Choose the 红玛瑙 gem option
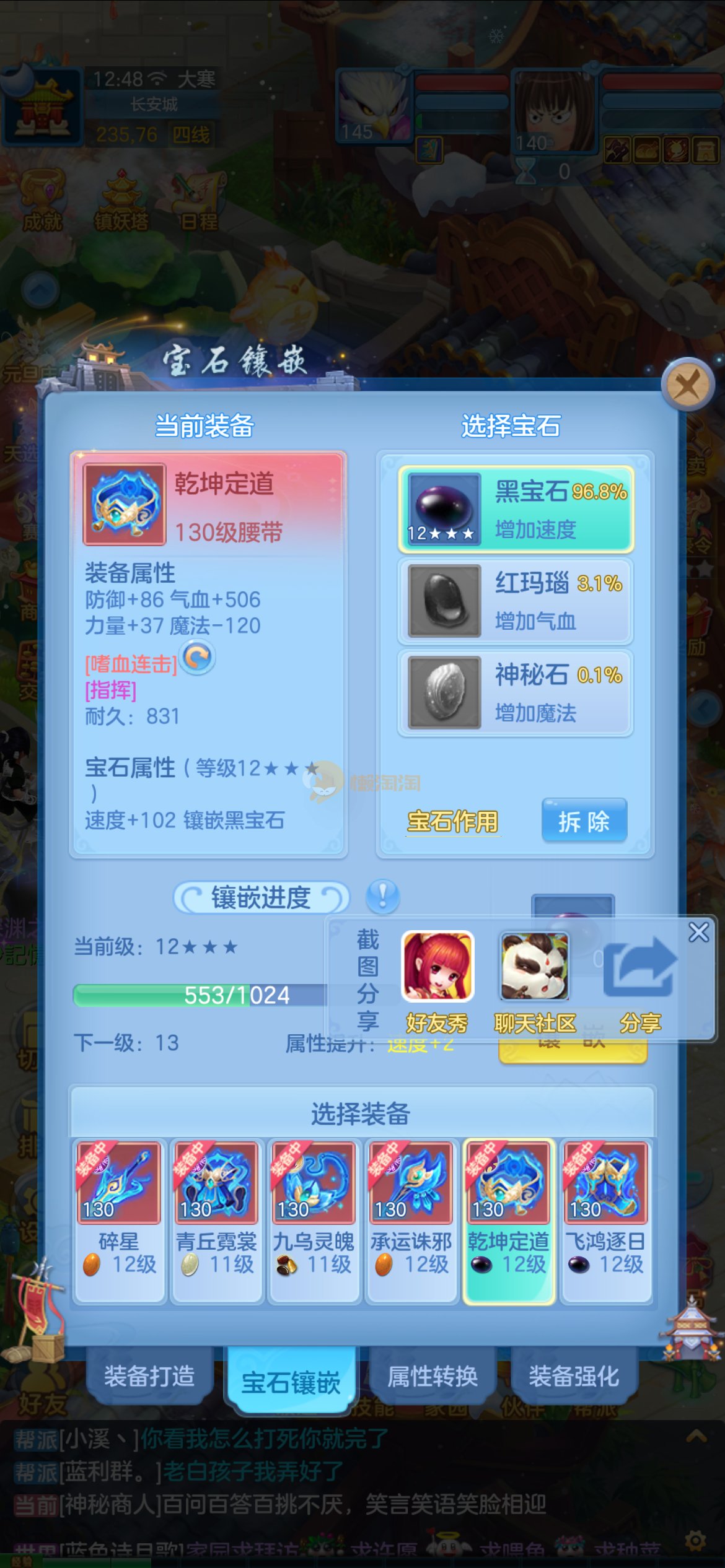This screenshot has height=1568, width=725. tap(516, 601)
